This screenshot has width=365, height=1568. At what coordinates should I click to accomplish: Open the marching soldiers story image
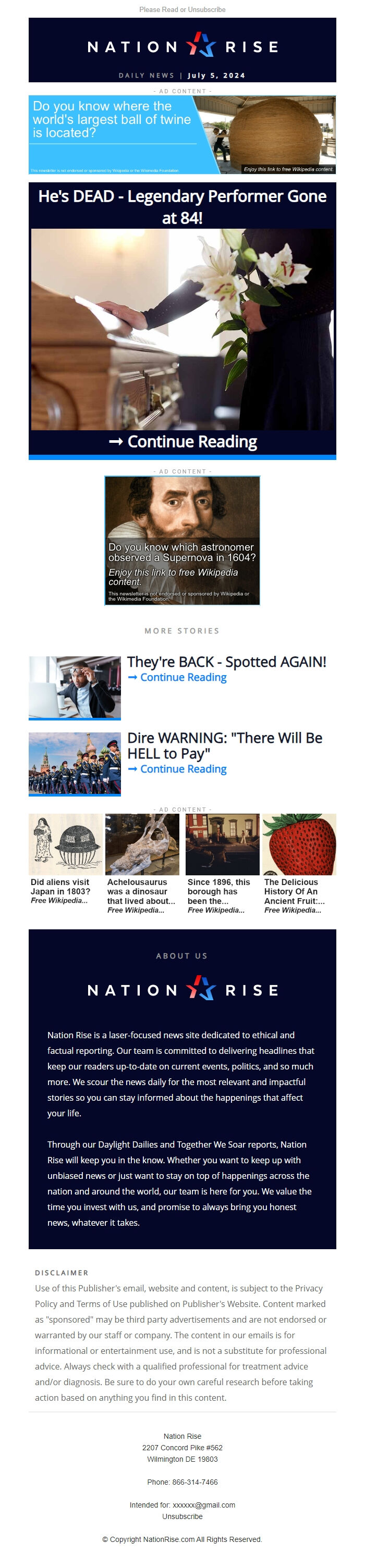(75, 763)
